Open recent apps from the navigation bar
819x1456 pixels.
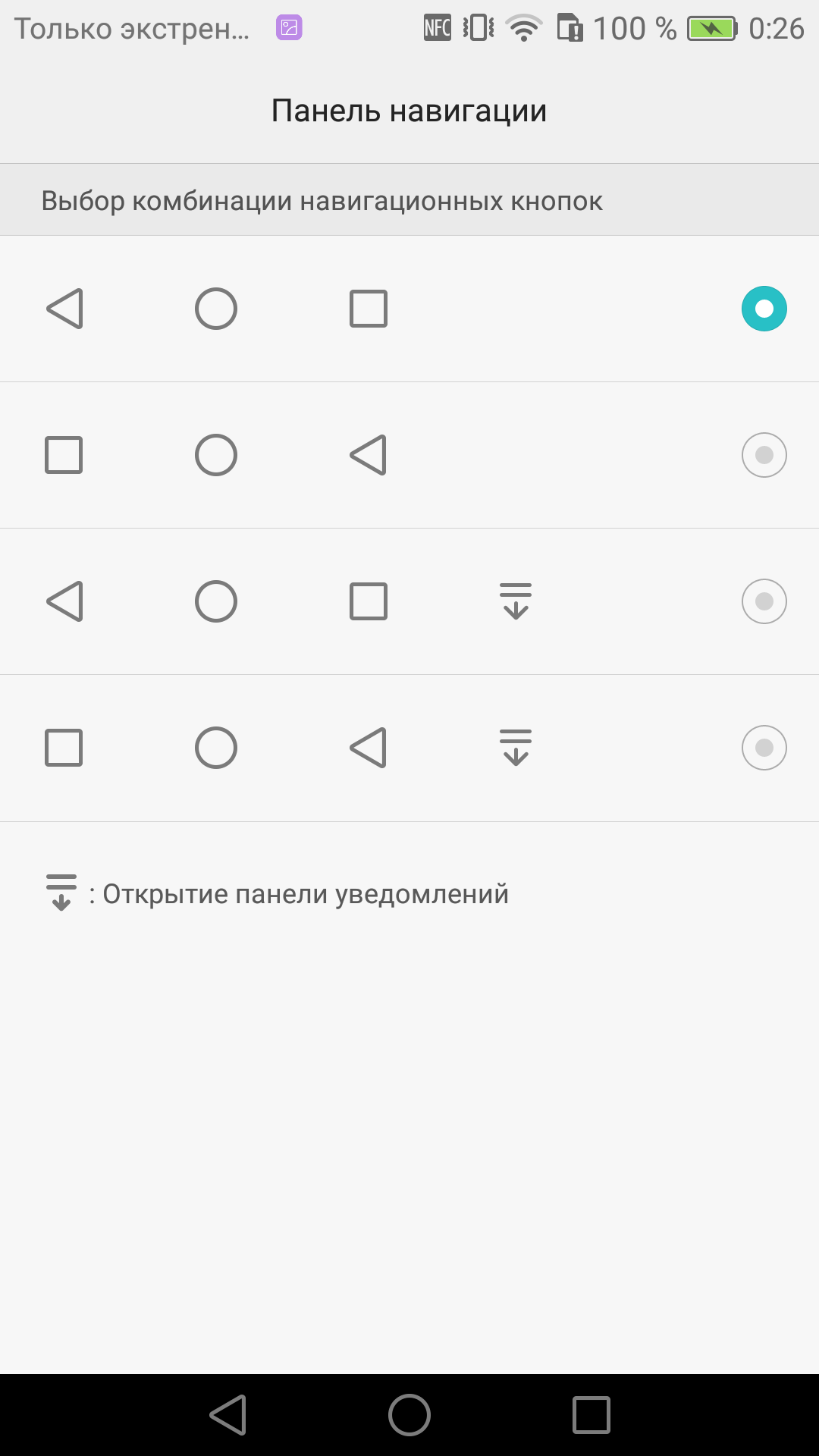591,1415
